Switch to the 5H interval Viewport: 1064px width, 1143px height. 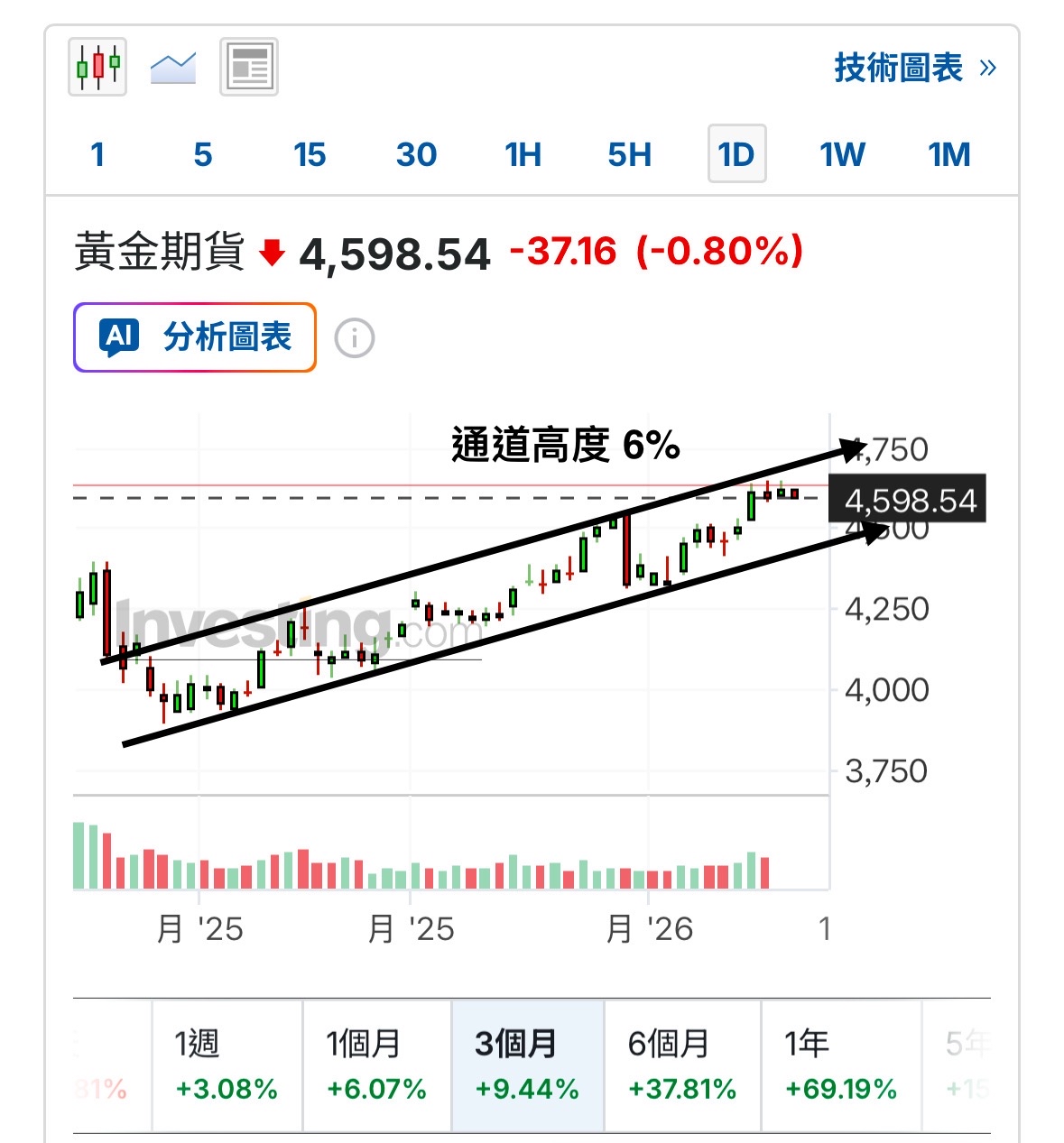pos(630,154)
